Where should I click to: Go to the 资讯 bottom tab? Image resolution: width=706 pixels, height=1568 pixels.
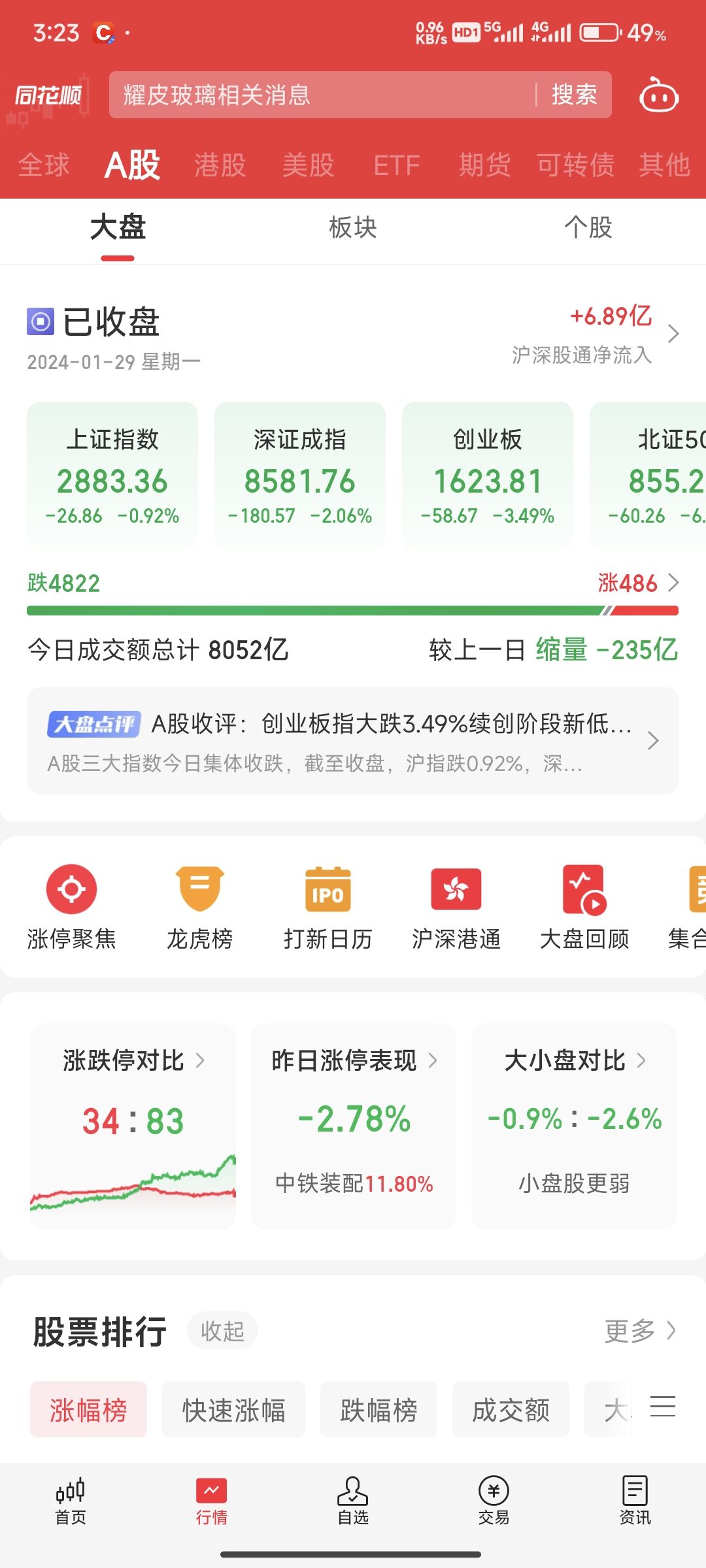point(635,1501)
